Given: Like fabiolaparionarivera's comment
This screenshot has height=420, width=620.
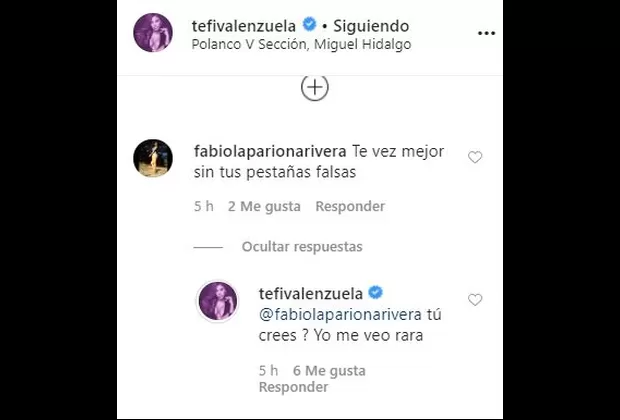Looking at the screenshot, I should point(475,157).
